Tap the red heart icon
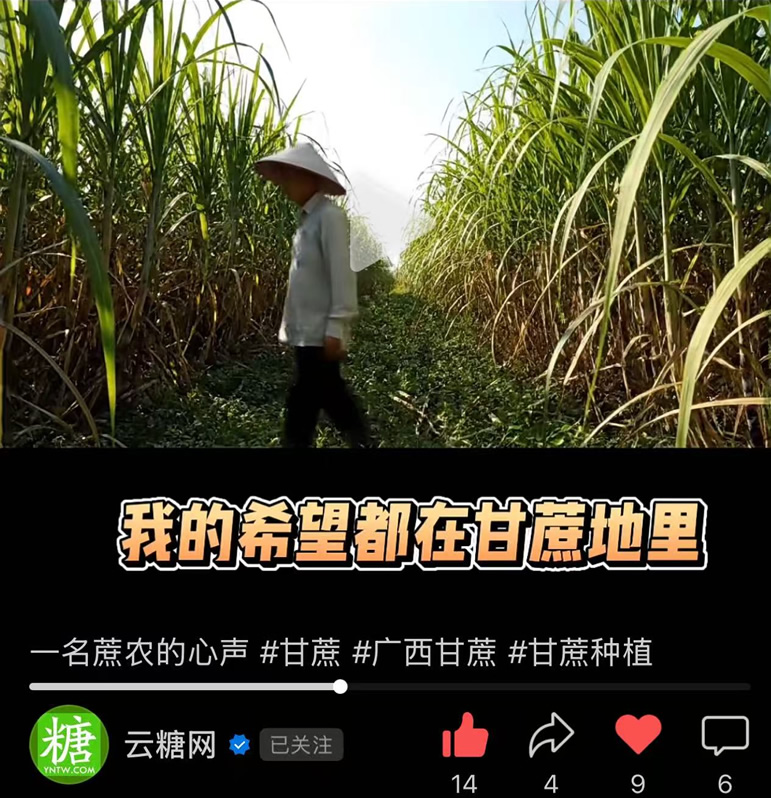The height and width of the screenshot is (798, 771). pos(638,735)
